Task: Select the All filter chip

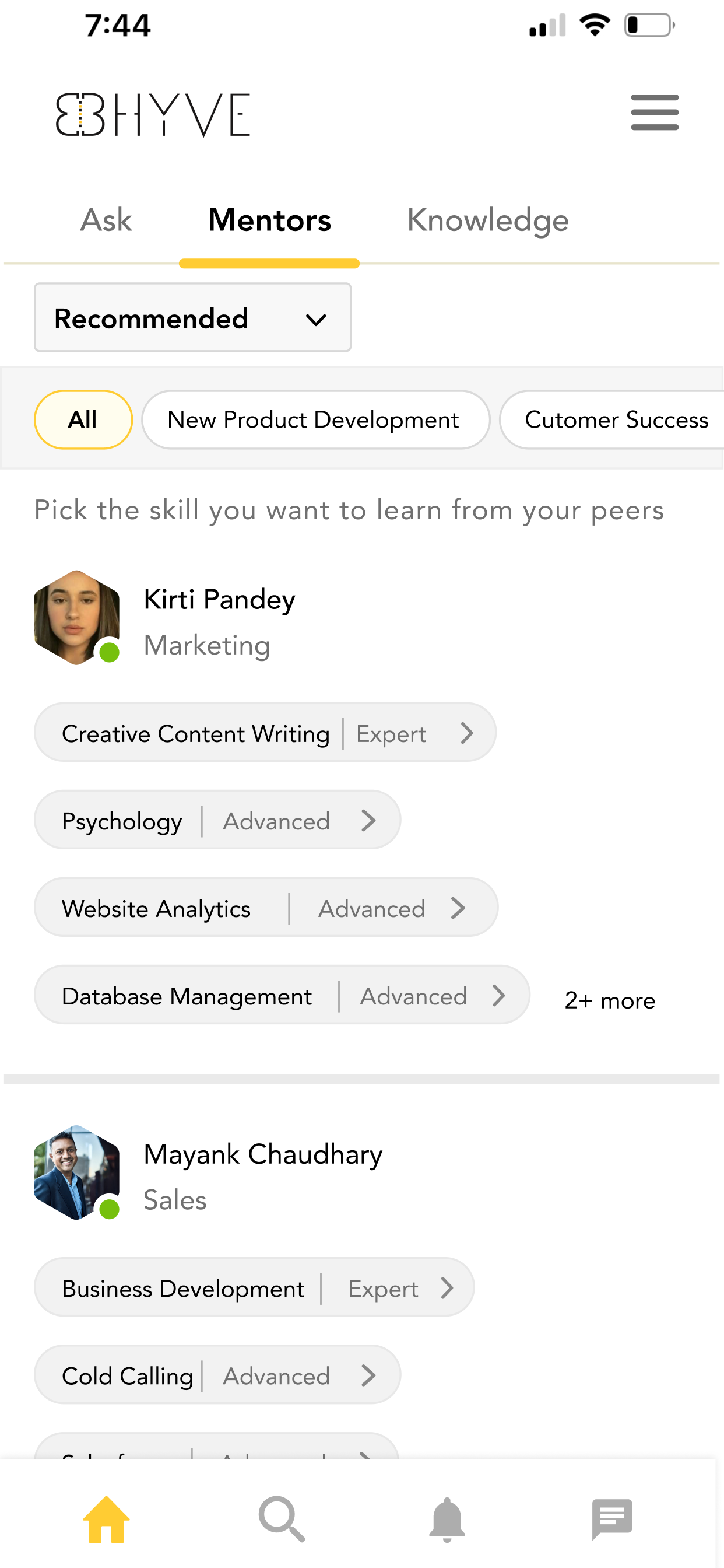Action: [x=83, y=420]
